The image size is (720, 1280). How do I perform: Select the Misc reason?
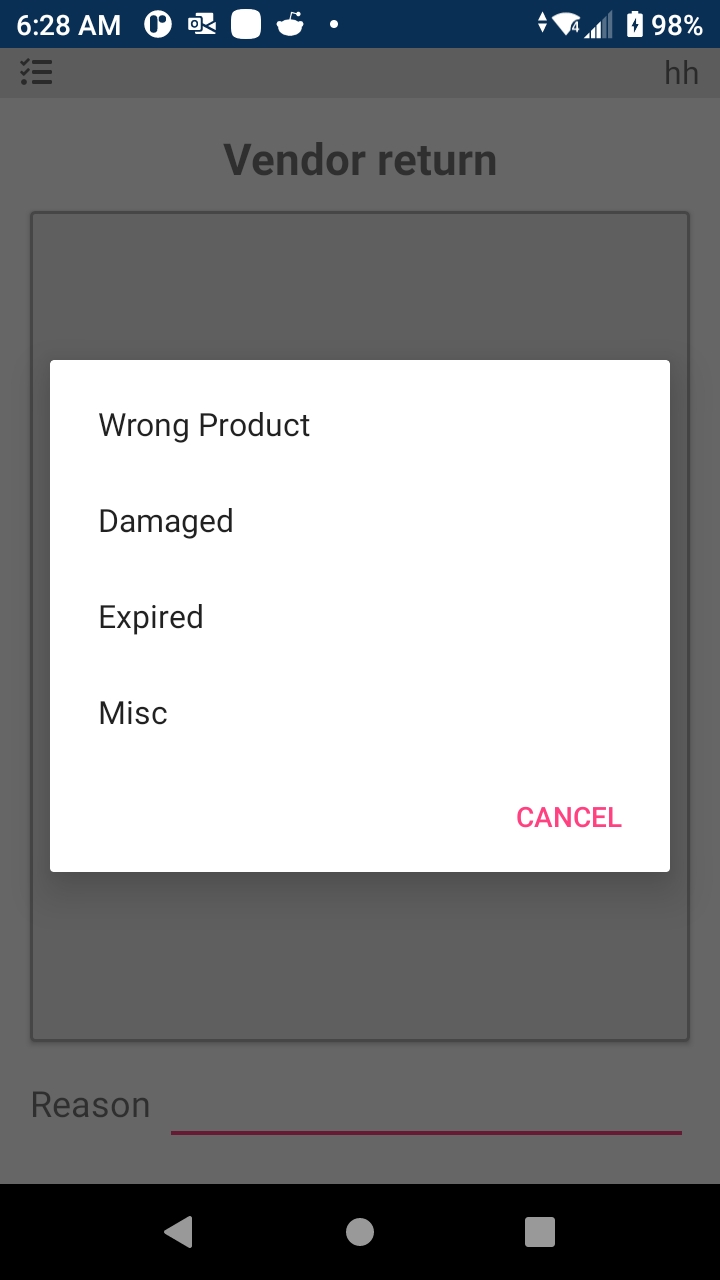point(133,713)
